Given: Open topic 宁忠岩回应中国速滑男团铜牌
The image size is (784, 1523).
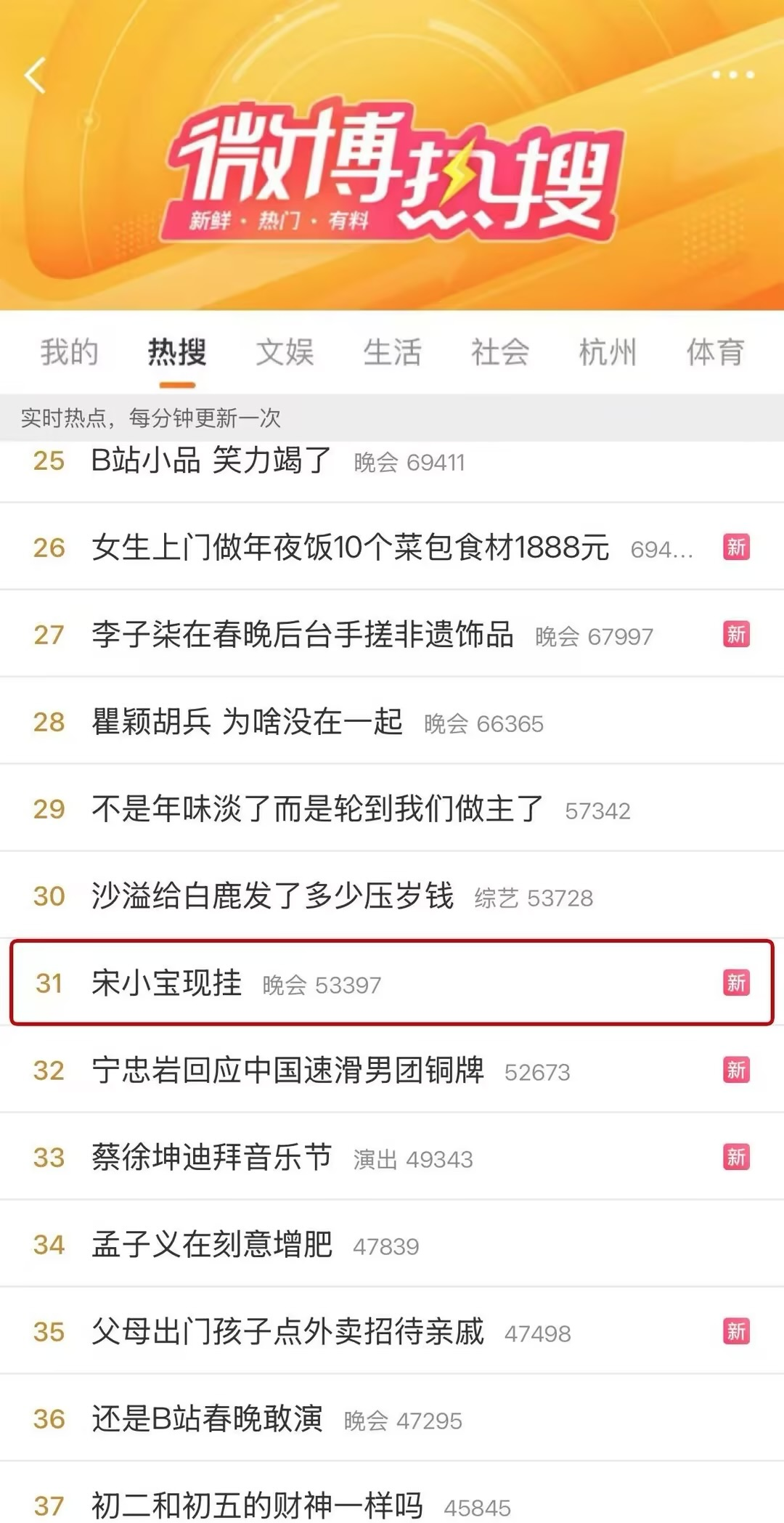Looking at the screenshot, I should (287, 1071).
